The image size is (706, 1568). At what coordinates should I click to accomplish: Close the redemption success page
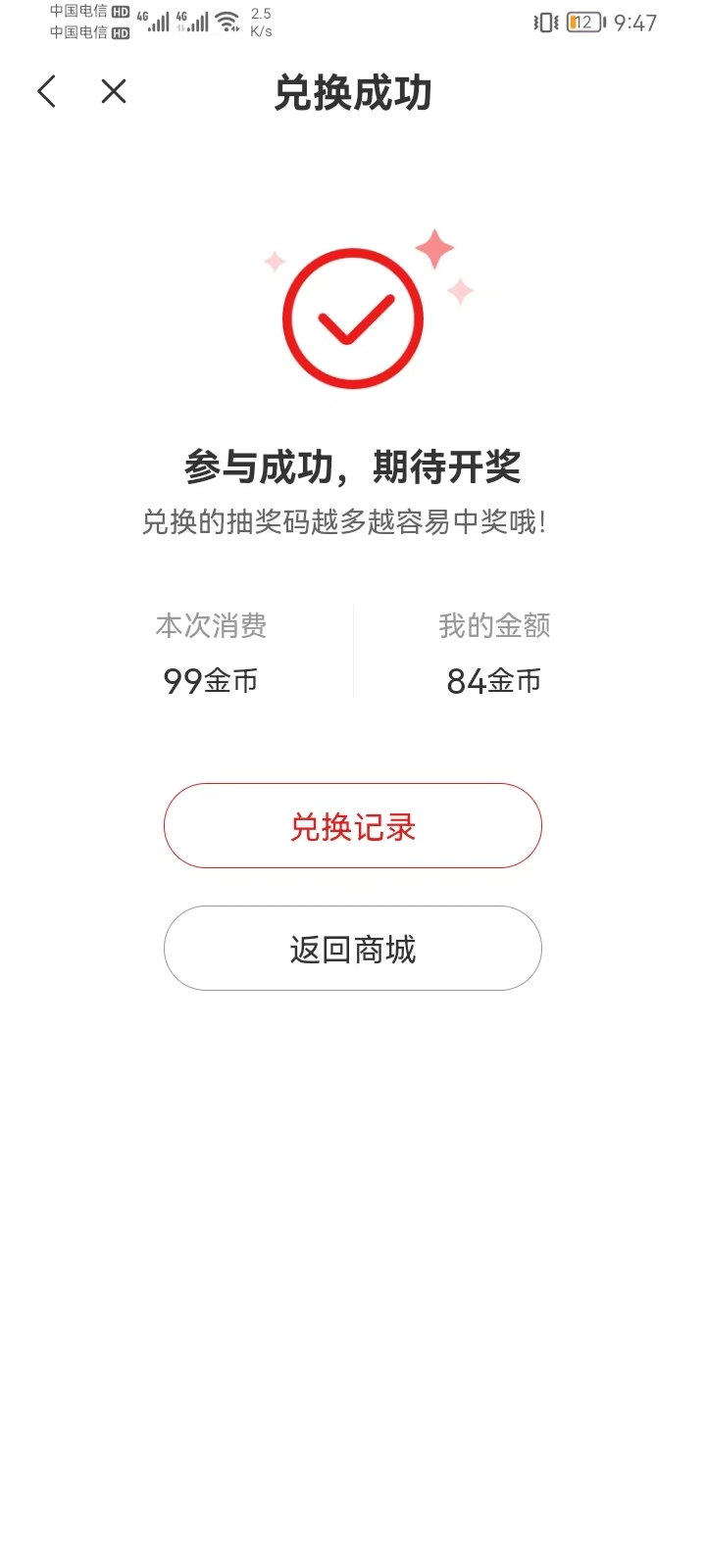click(114, 92)
